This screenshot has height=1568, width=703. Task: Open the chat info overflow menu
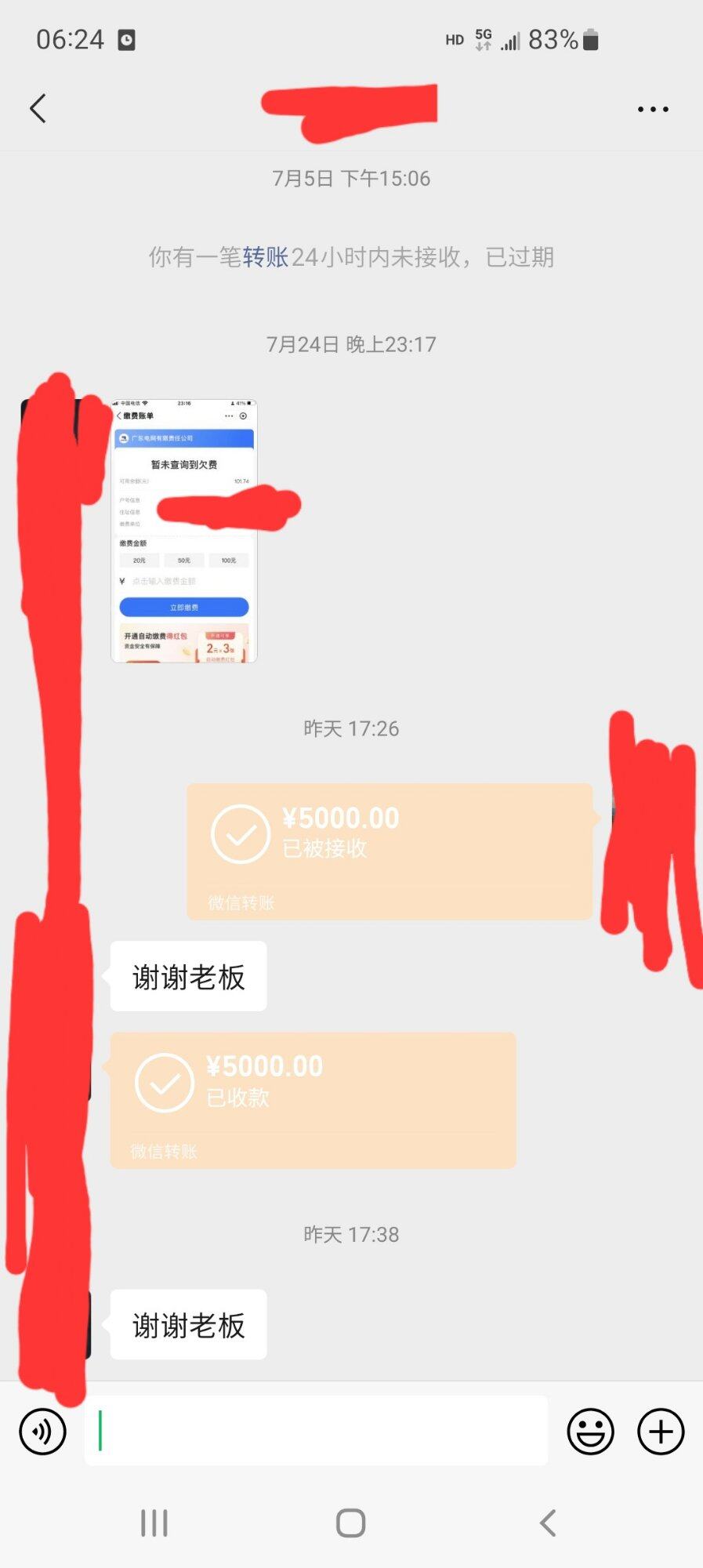(x=652, y=109)
